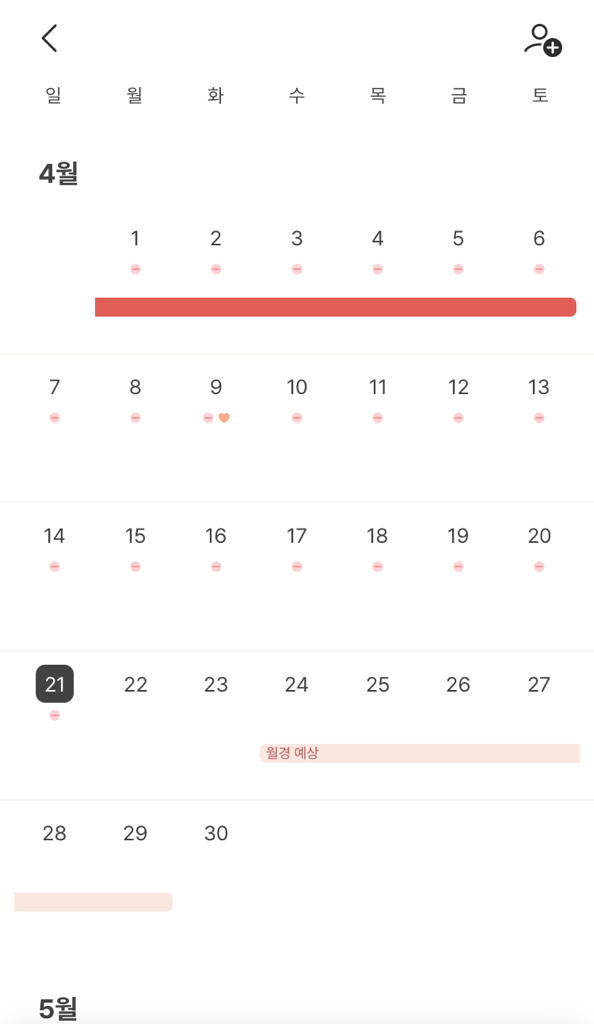Go back using the top-left arrow

point(50,39)
